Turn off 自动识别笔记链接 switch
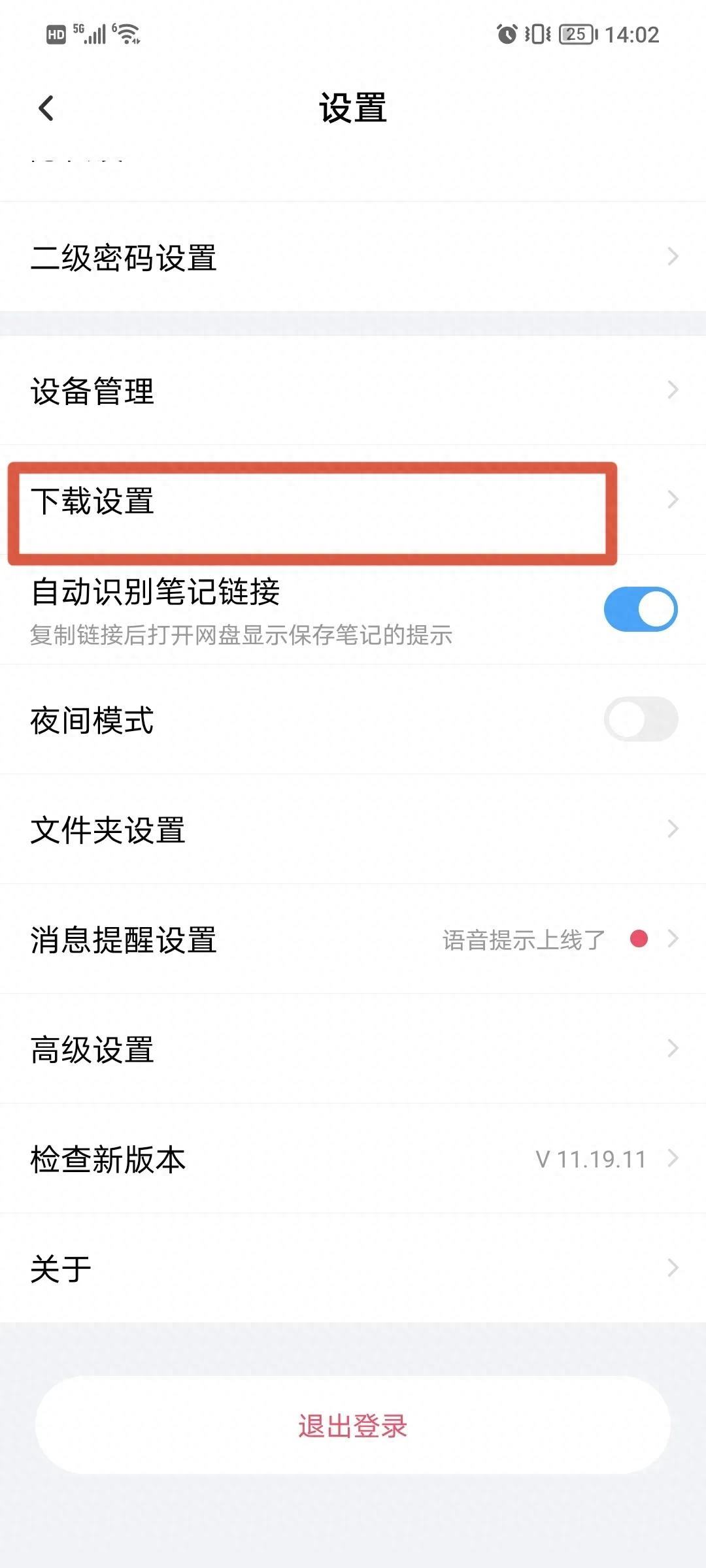 click(640, 610)
